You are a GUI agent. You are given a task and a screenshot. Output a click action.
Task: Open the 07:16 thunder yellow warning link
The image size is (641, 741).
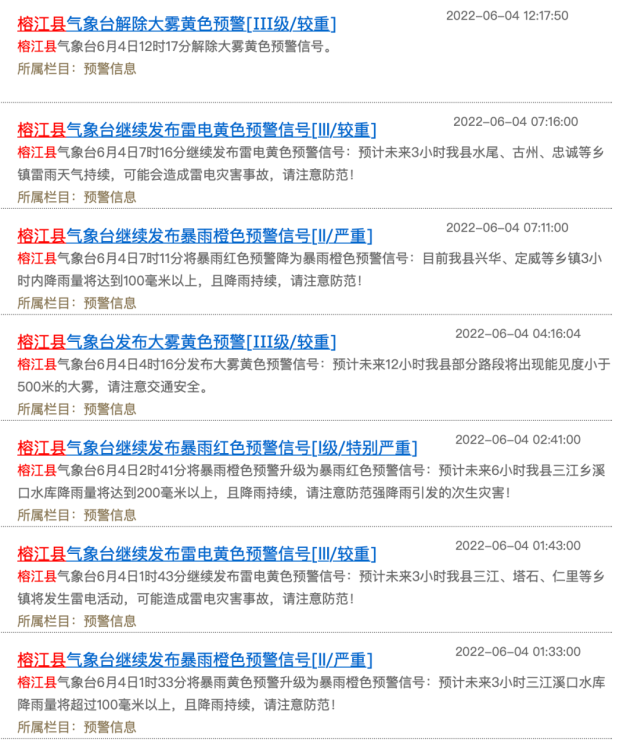[197, 130]
